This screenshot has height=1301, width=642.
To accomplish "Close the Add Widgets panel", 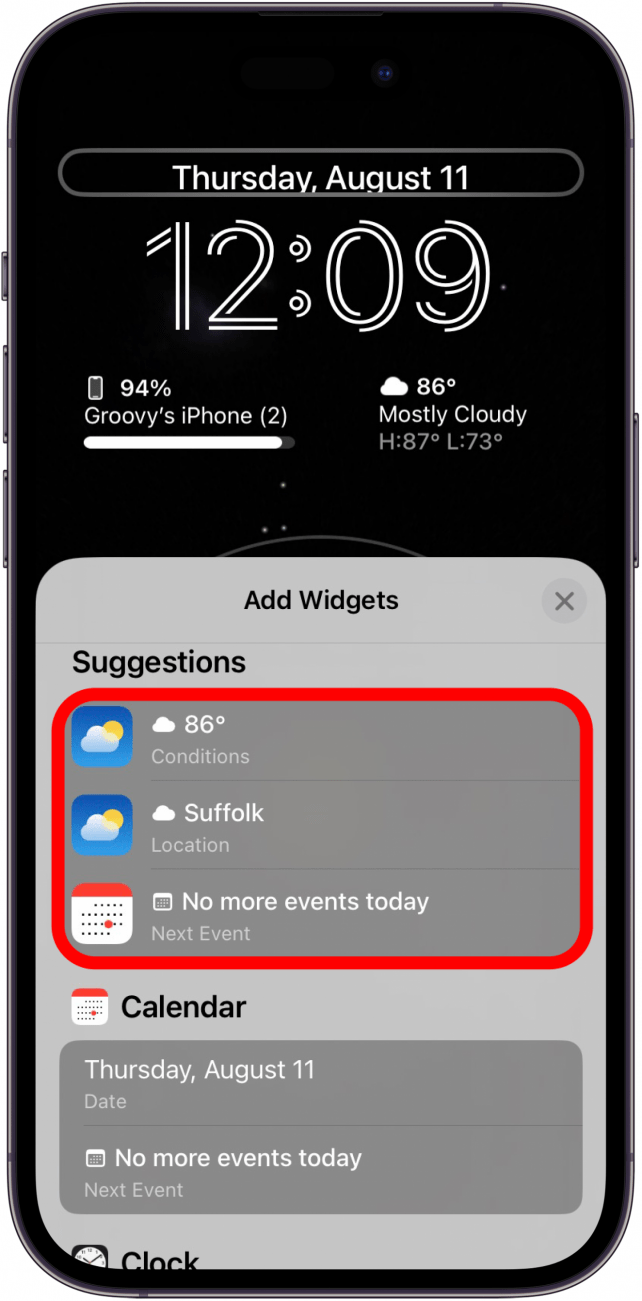I will coord(564,601).
